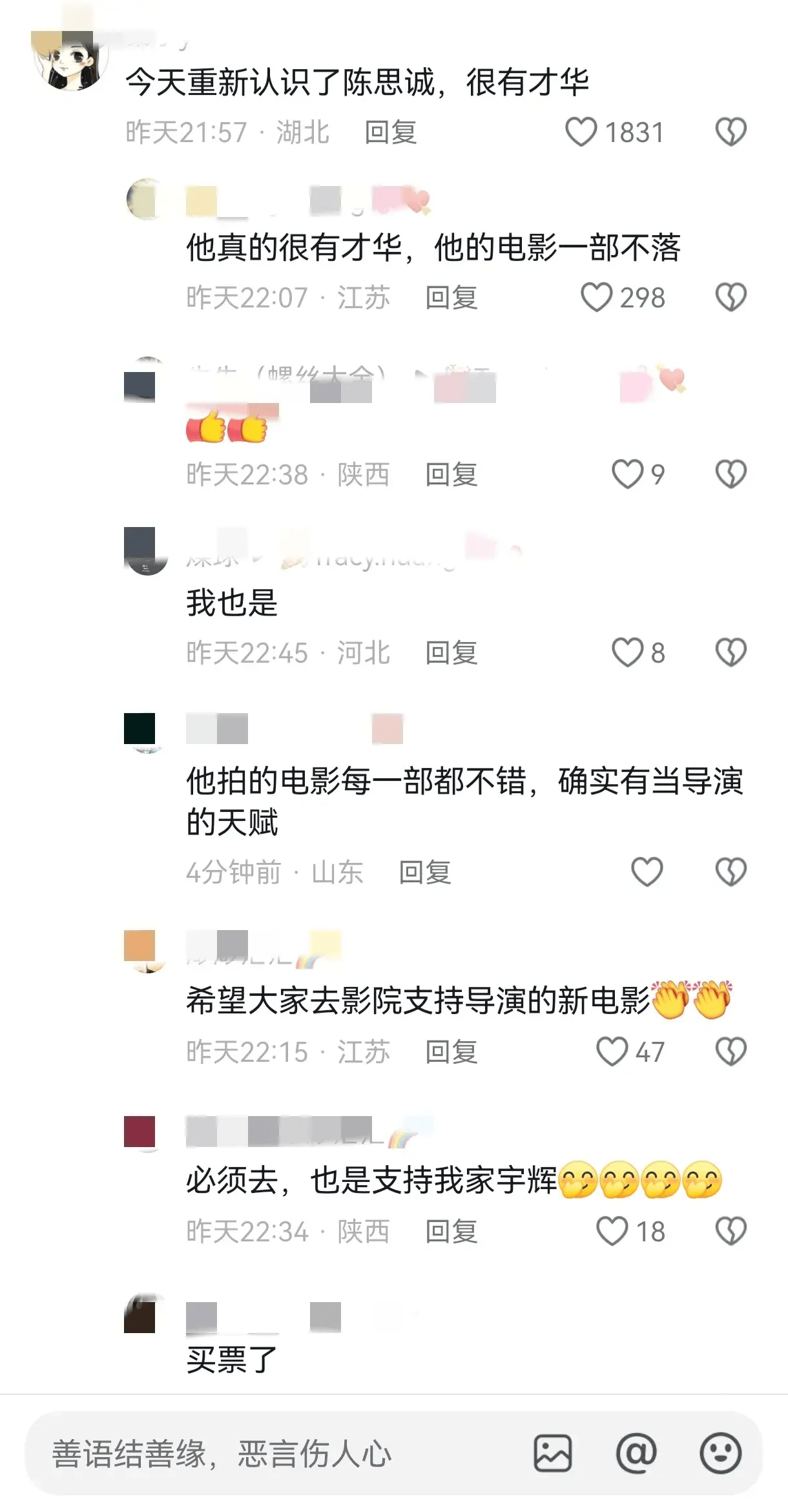The width and height of the screenshot is (788, 1512).
Task: Like the 必须去 comment with 18 likes
Action: (612, 1232)
